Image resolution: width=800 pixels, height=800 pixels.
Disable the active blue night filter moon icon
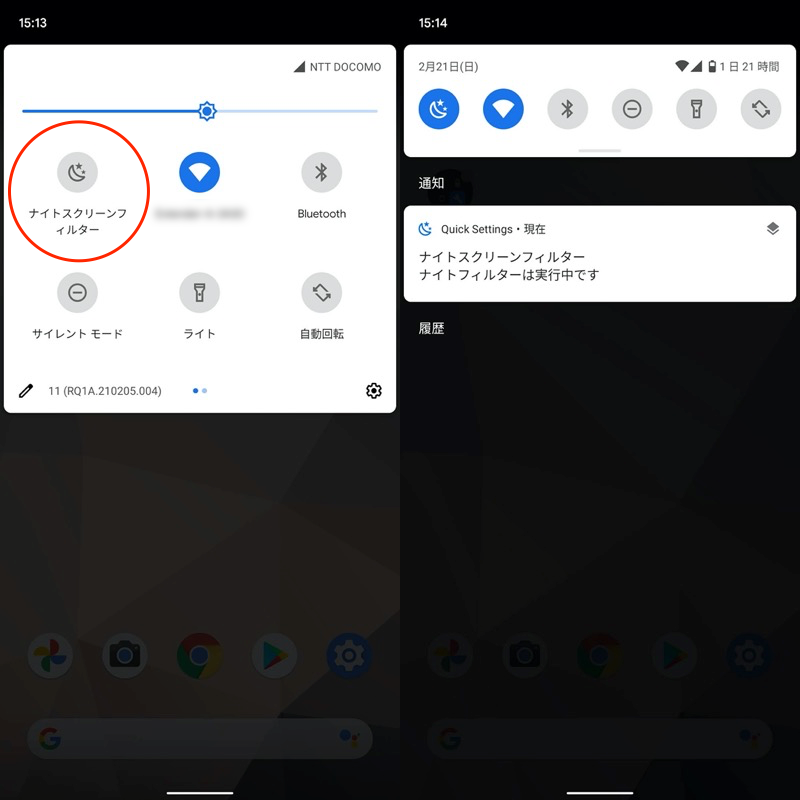coord(439,108)
